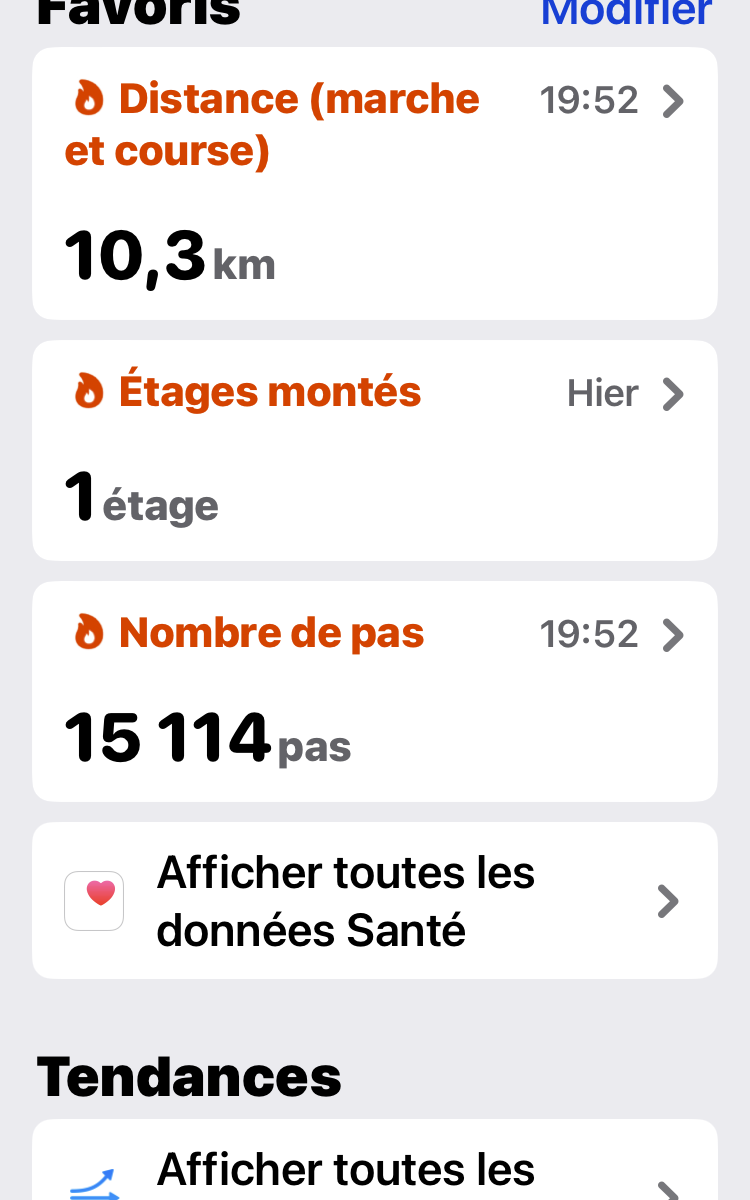Open the Distance (marche et course) card
750x1200 pixels.
(x=375, y=183)
